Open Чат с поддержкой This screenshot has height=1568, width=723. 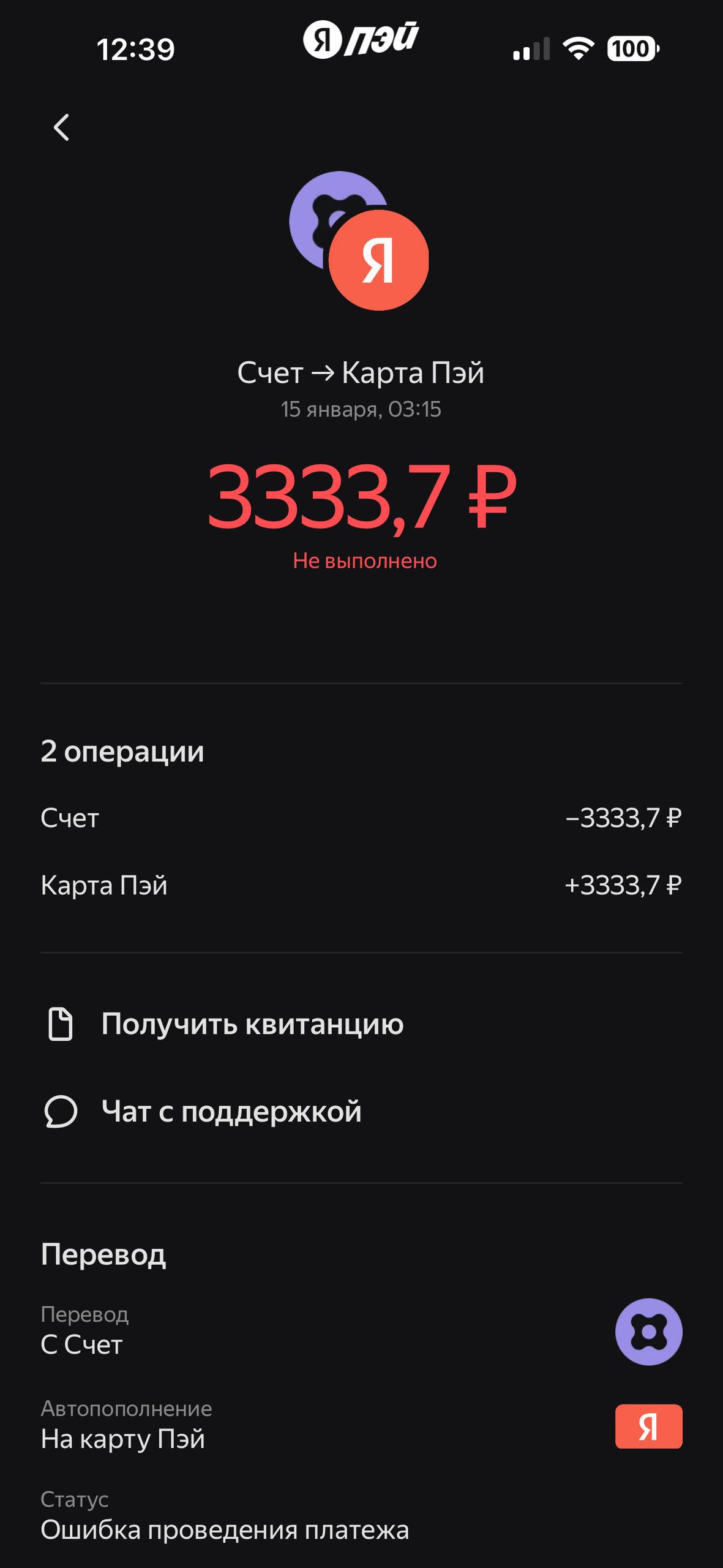231,1111
